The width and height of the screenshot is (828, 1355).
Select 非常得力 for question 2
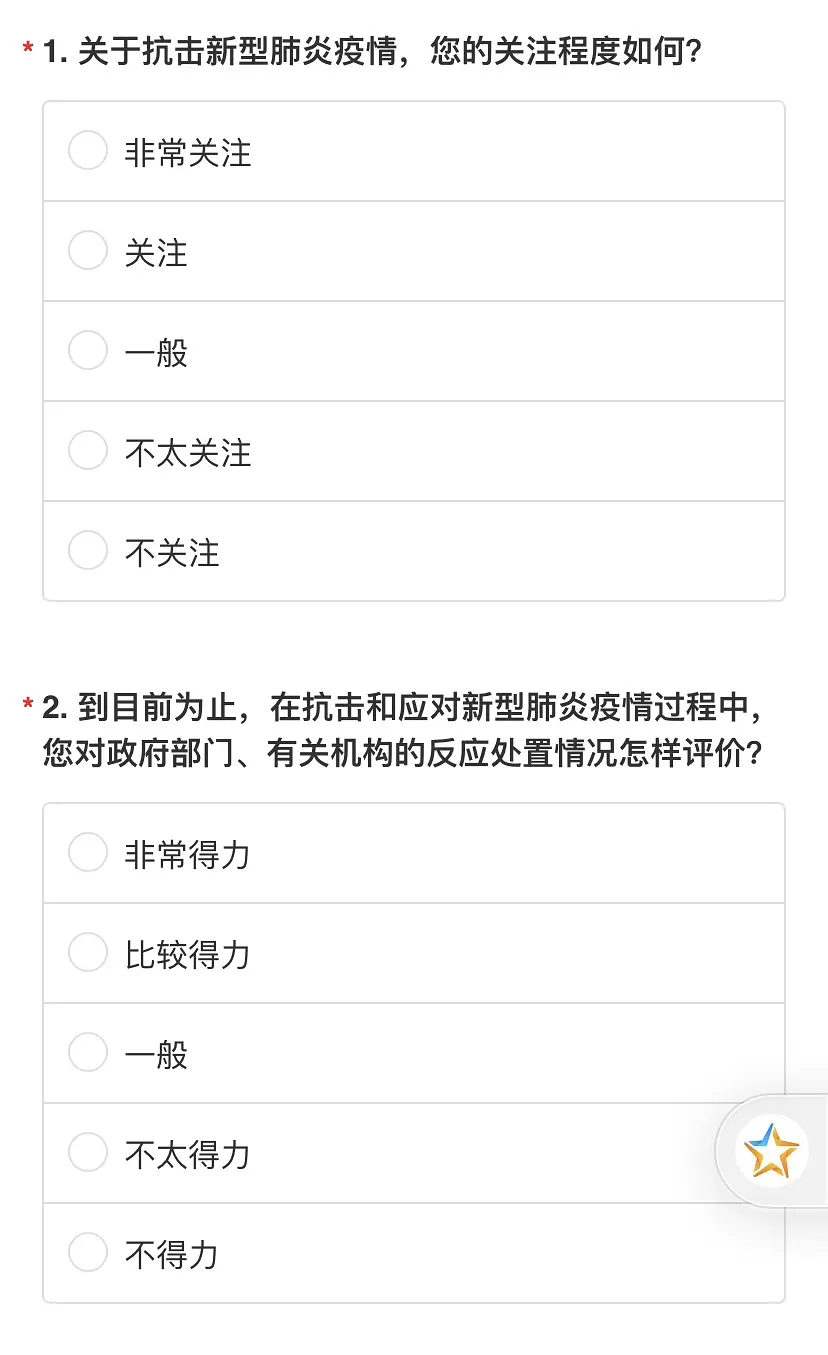[x=413, y=854]
